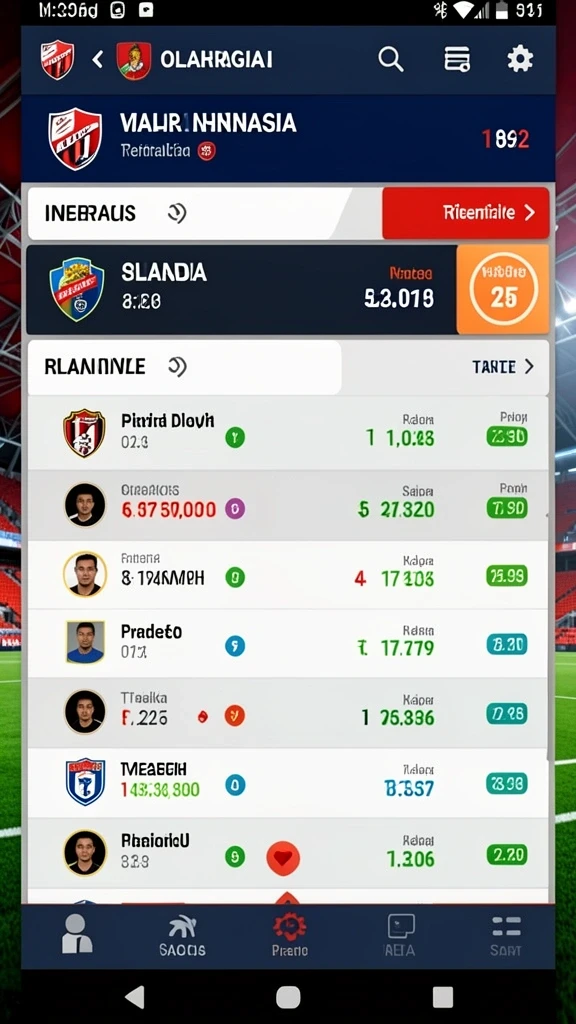Viewport: 576px width, 1024px height.
Task: Select the 2.20 odds badge
Action: click(x=507, y=854)
